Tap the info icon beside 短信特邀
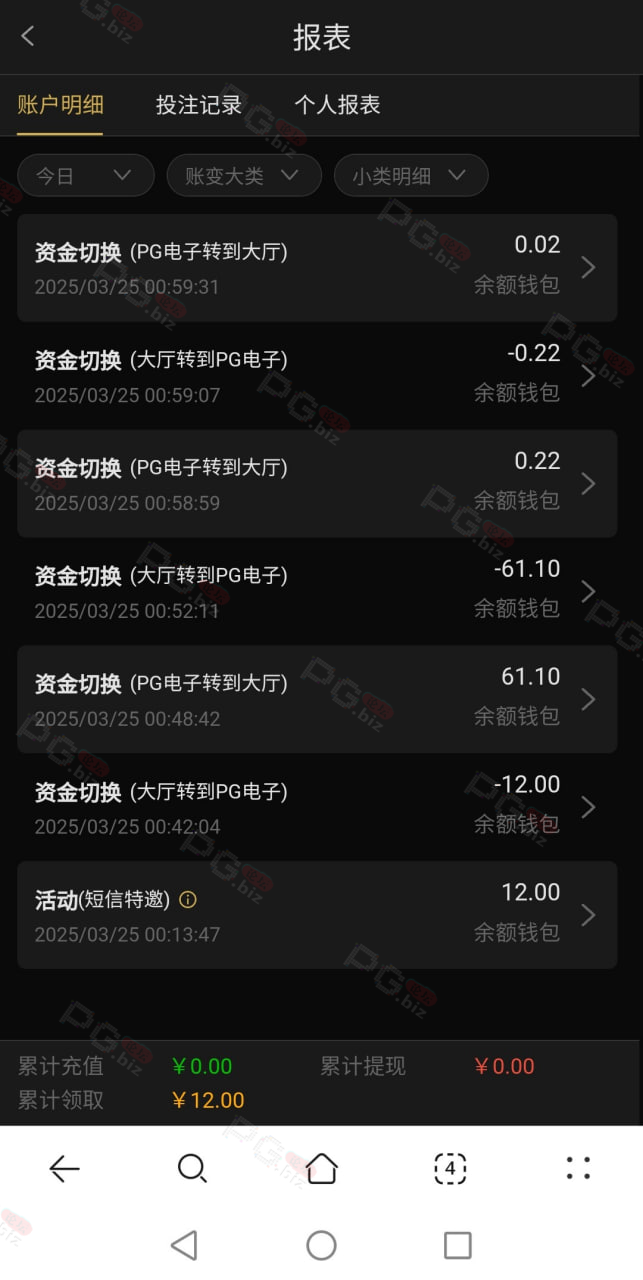Viewport: 643px width, 1280px height. click(x=188, y=900)
